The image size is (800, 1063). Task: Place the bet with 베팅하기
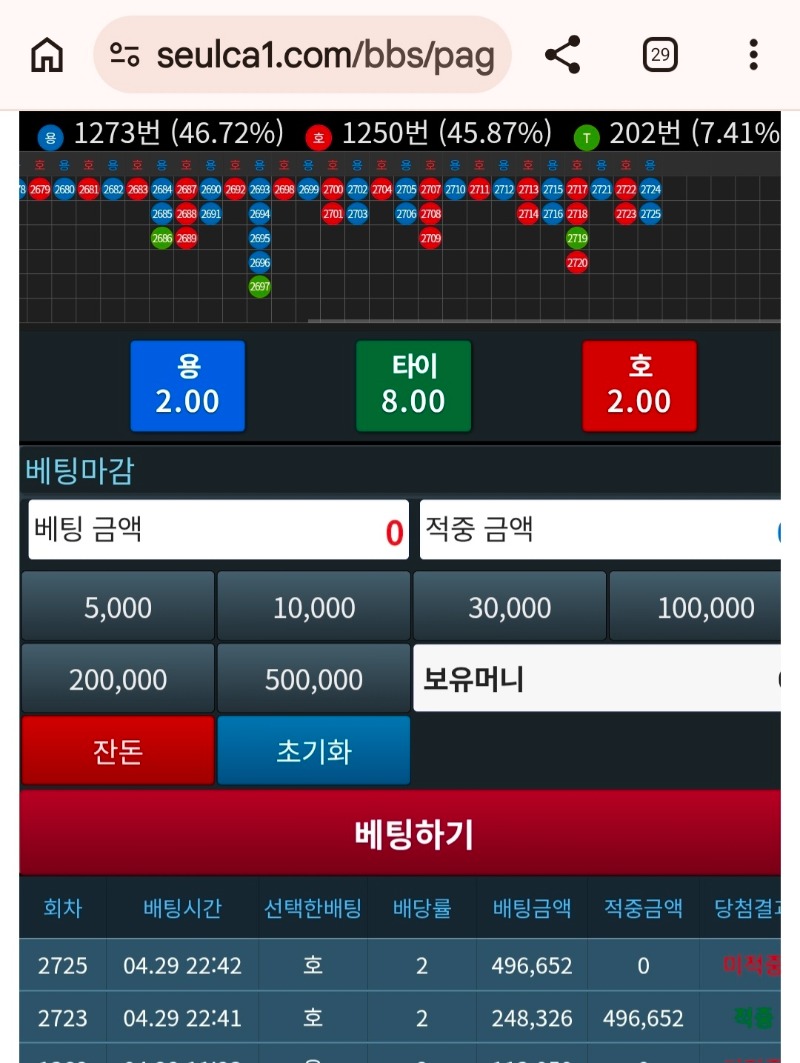pos(412,833)
